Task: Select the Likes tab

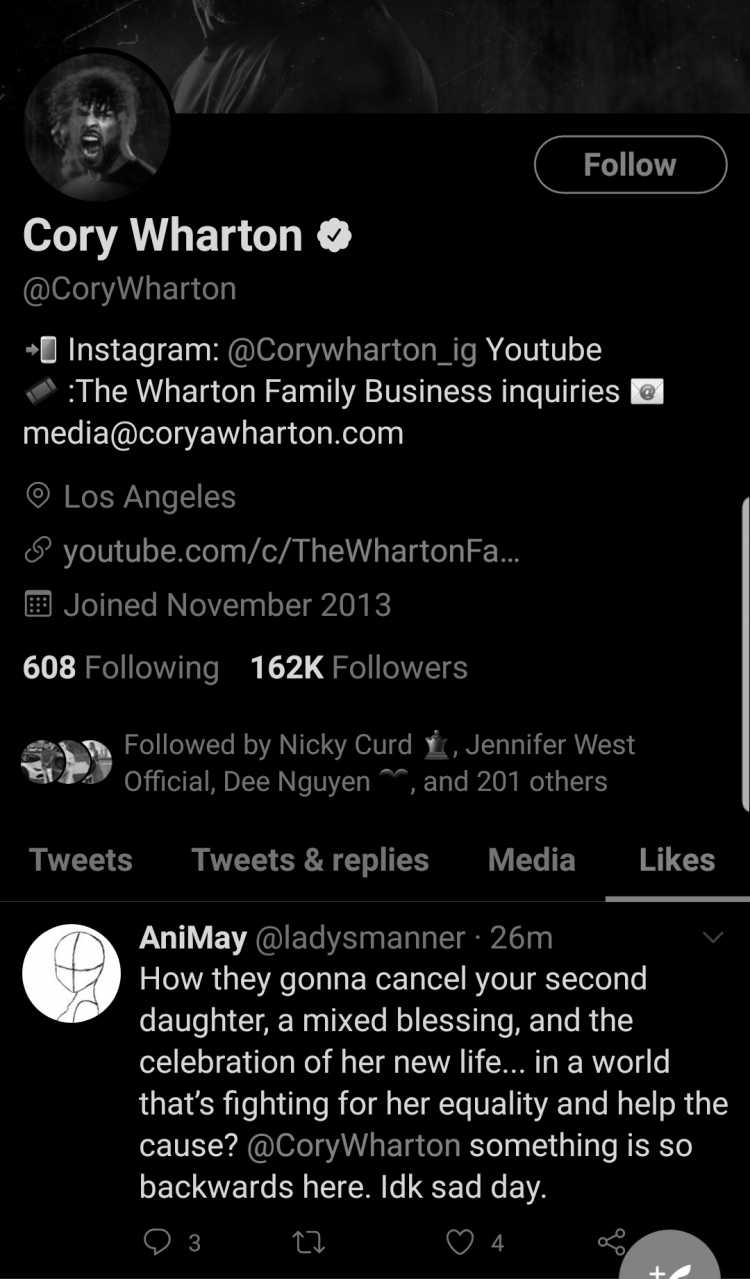Action: pyautogui.click(x=677, y=860)
